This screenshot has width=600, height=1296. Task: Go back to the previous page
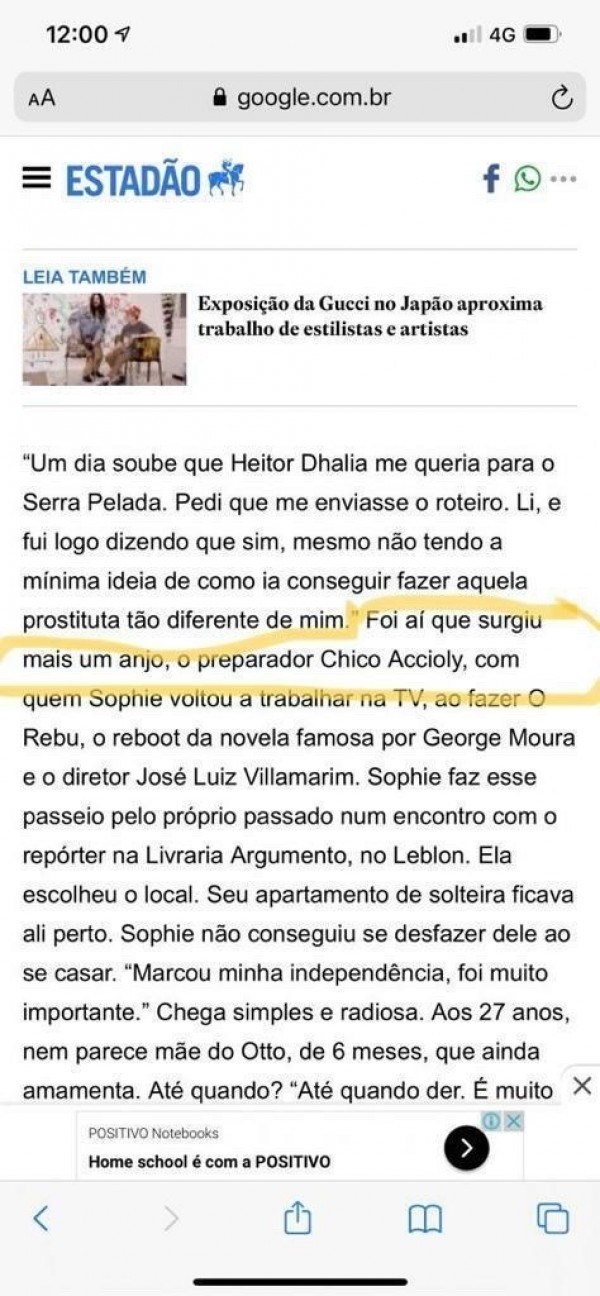(x=41, y=1218)
